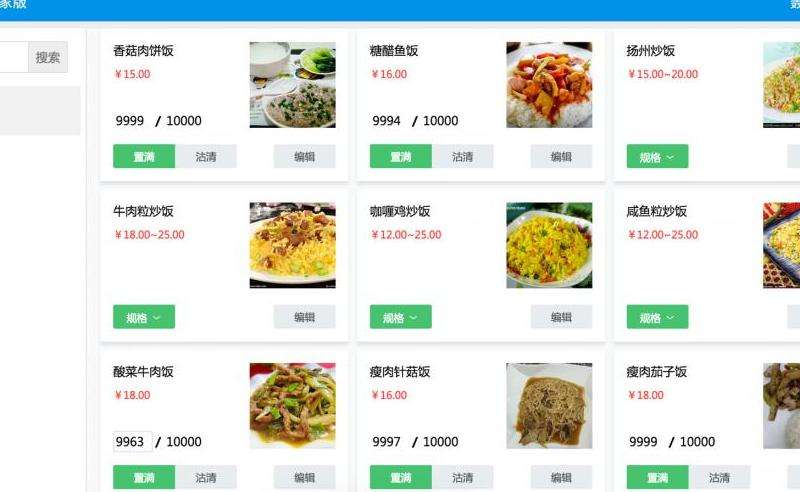Tap 沽清 for 香菇肉饼饭
The image size is (800, 492).
click(x=206, y=156)
